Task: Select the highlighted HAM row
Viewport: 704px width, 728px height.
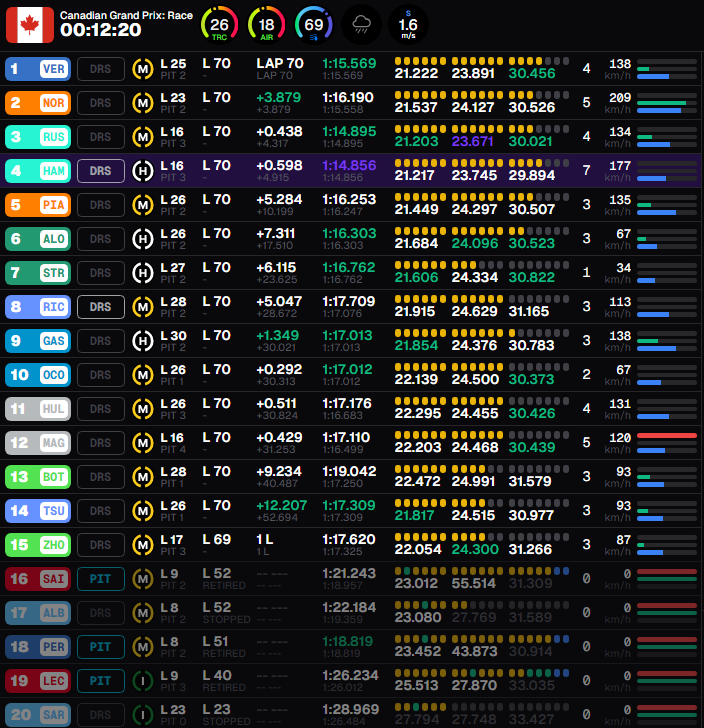Action: pos(352,171)
